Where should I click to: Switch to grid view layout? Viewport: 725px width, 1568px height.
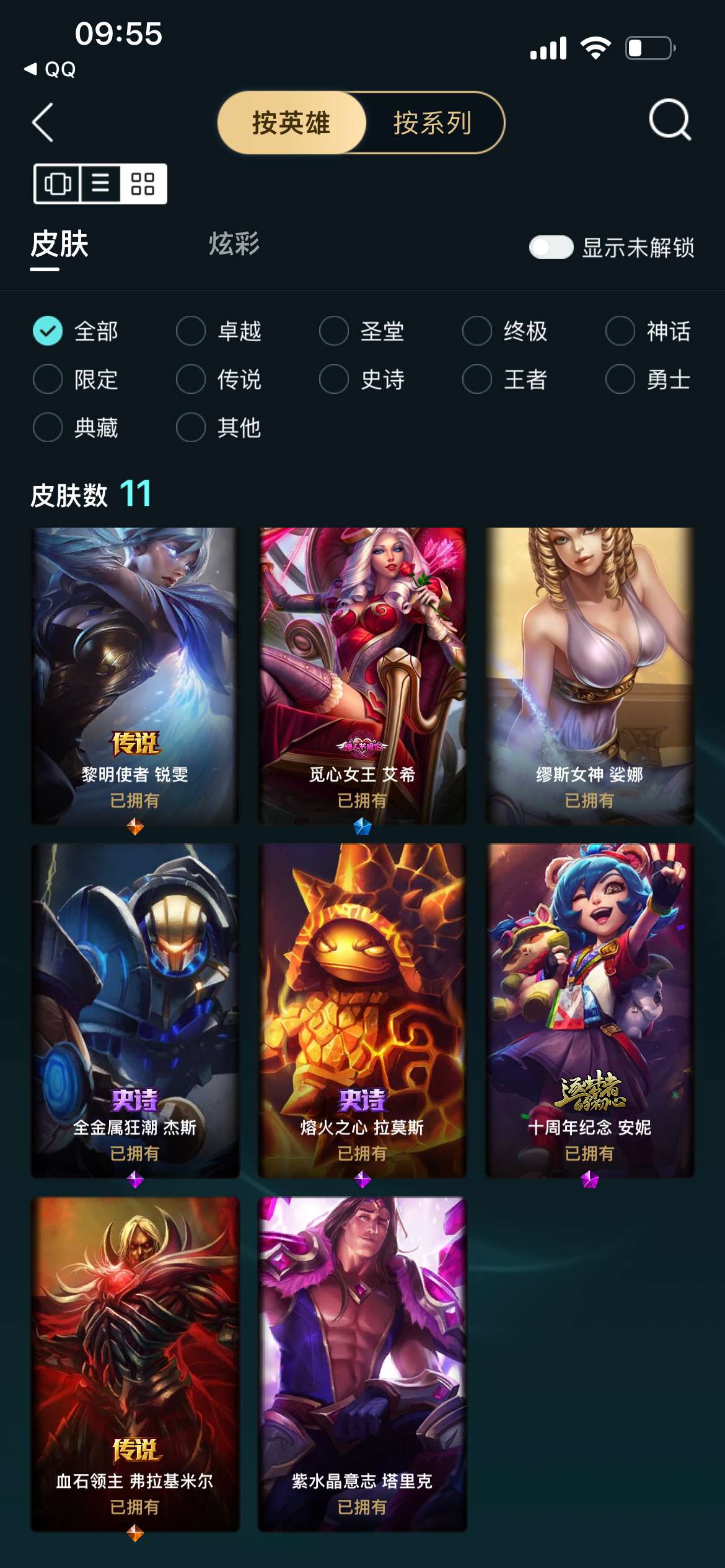143,183
